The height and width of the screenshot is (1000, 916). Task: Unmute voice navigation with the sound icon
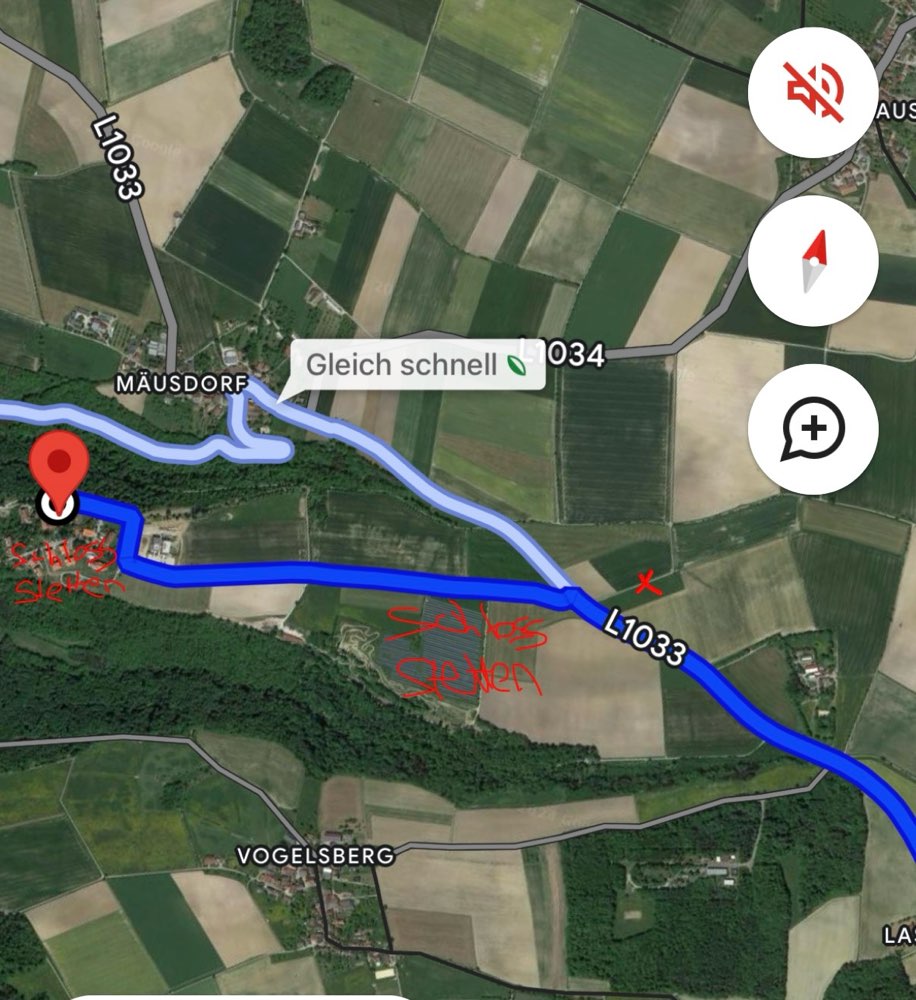812,93
